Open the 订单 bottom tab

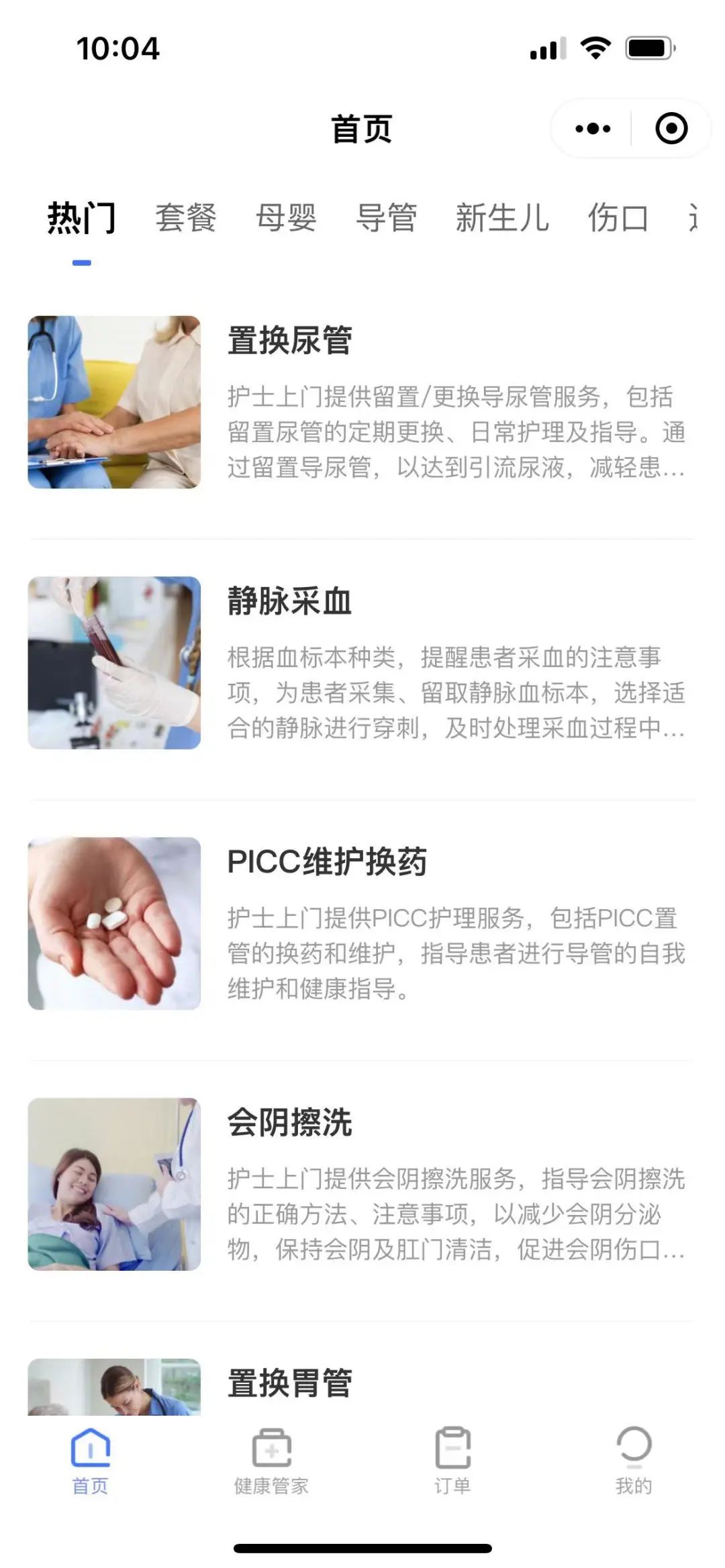pos(453,1461)
